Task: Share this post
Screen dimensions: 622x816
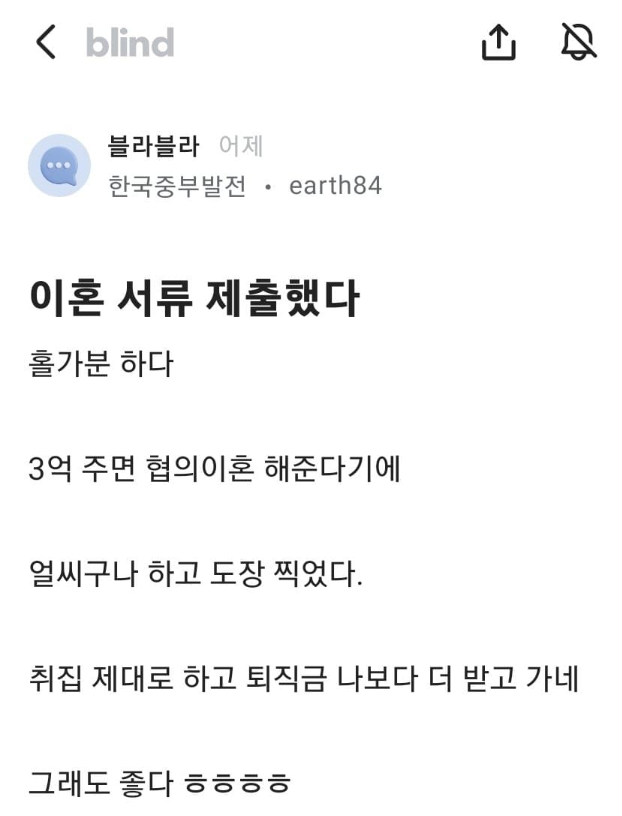Action: point(498,42)
